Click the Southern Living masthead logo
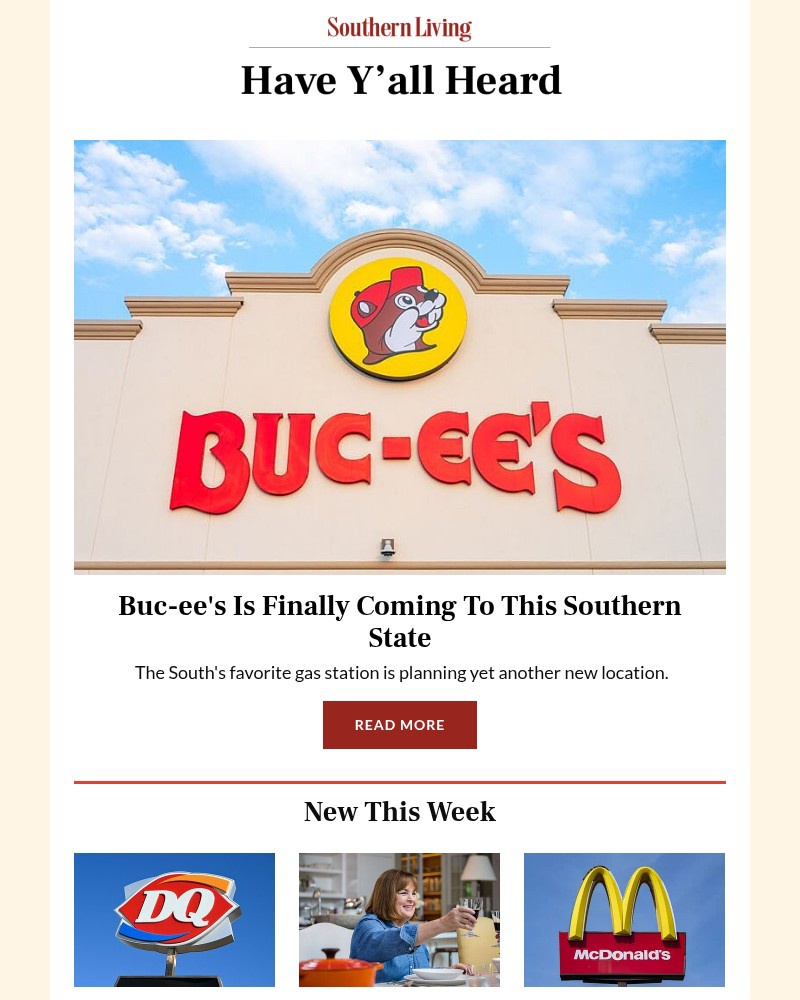 399,28
